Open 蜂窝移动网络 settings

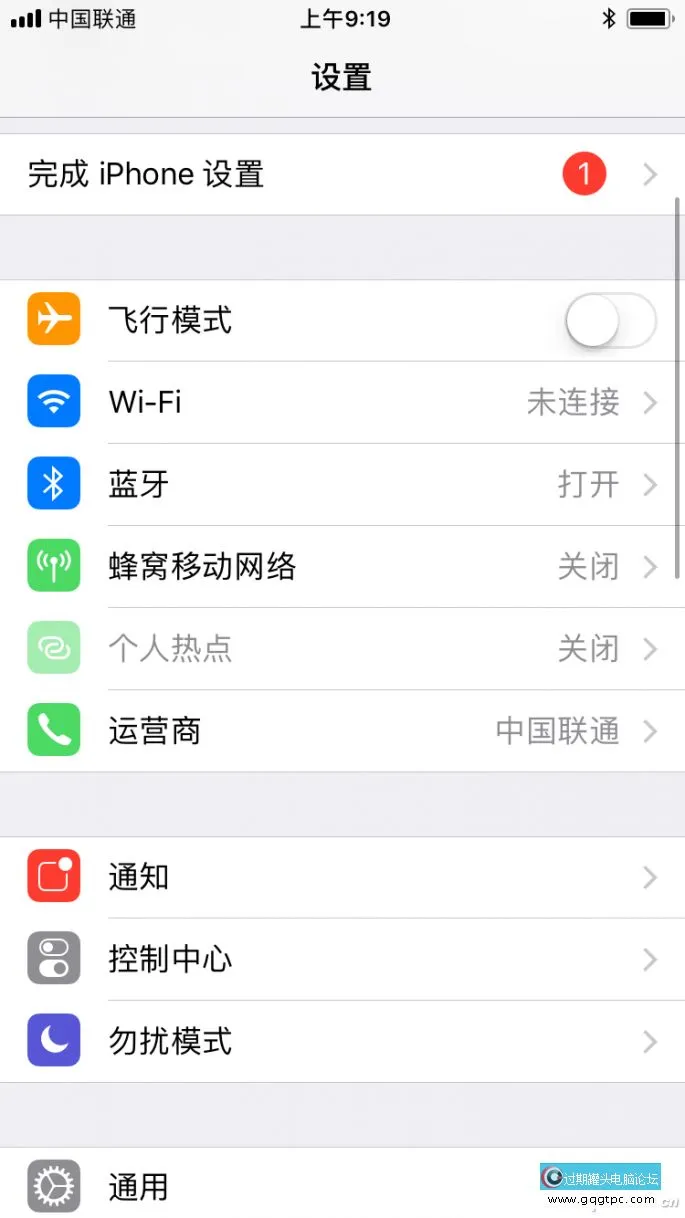342,567
